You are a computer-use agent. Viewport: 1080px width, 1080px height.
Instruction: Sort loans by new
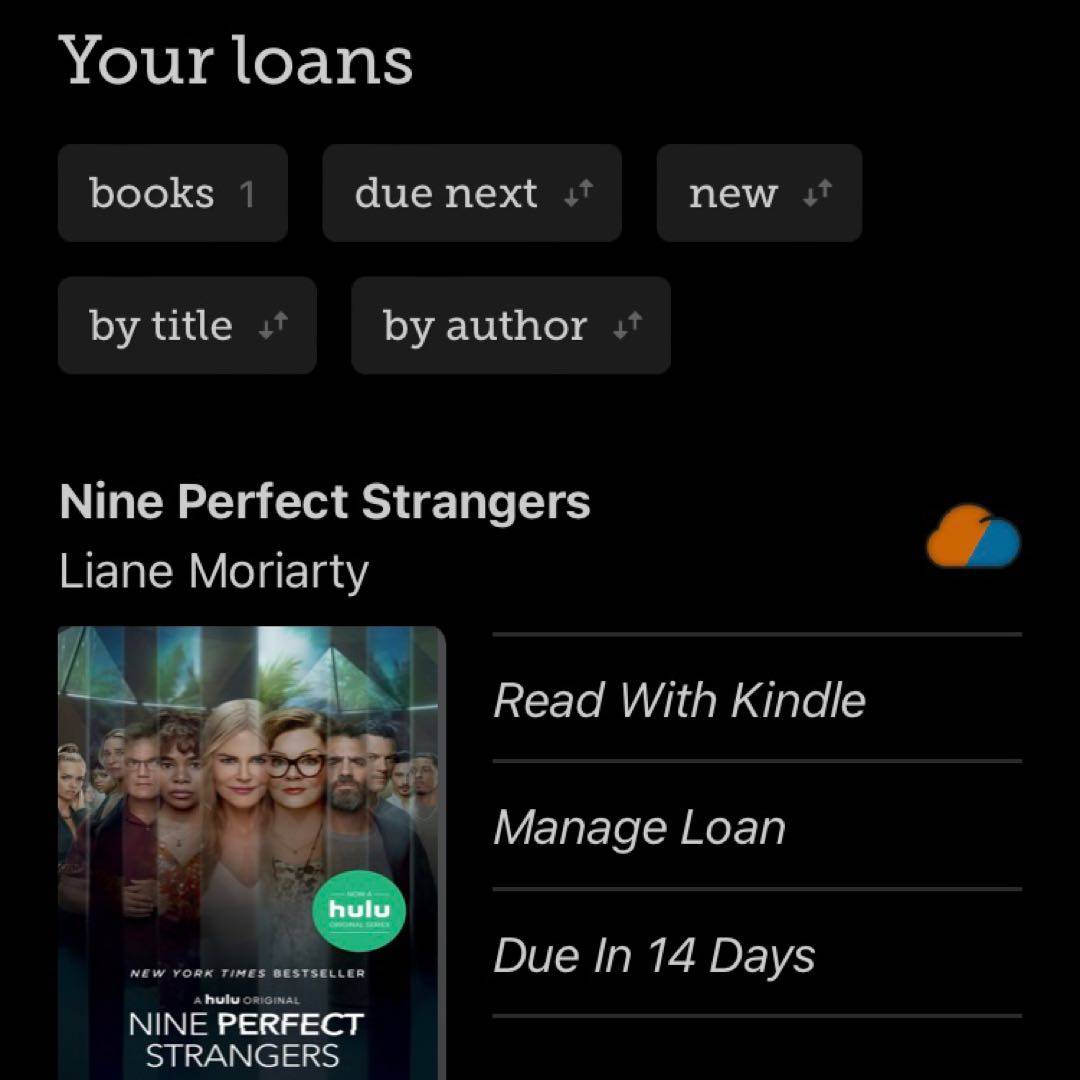[x=758, y=193]
